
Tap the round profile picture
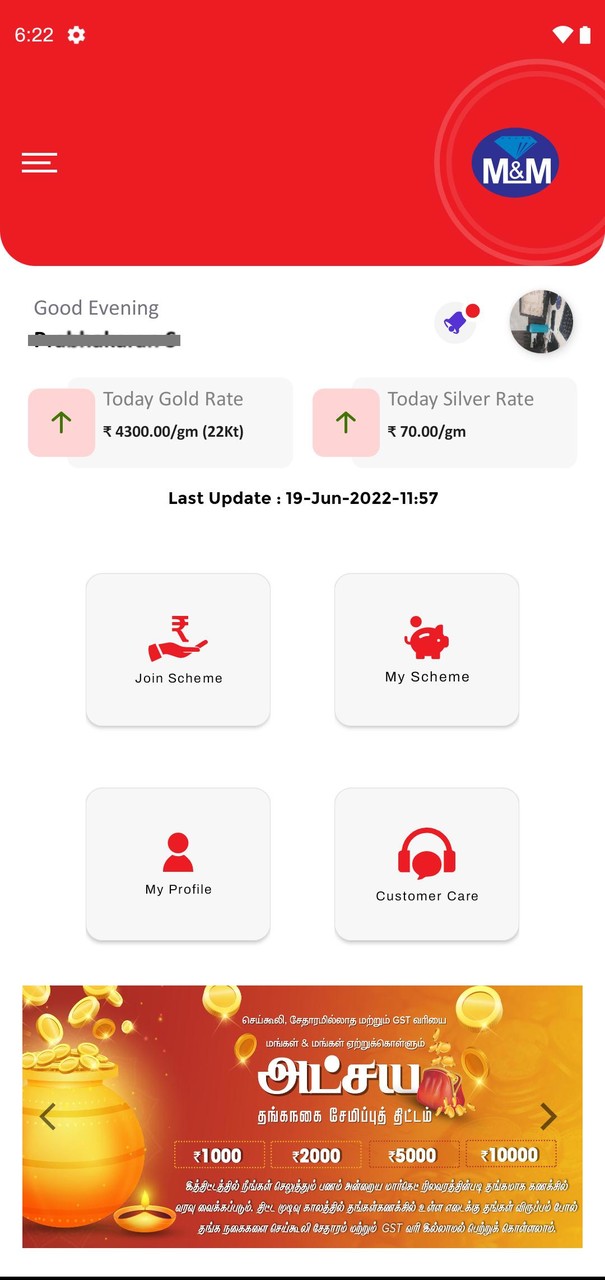[x=541, y=322]
